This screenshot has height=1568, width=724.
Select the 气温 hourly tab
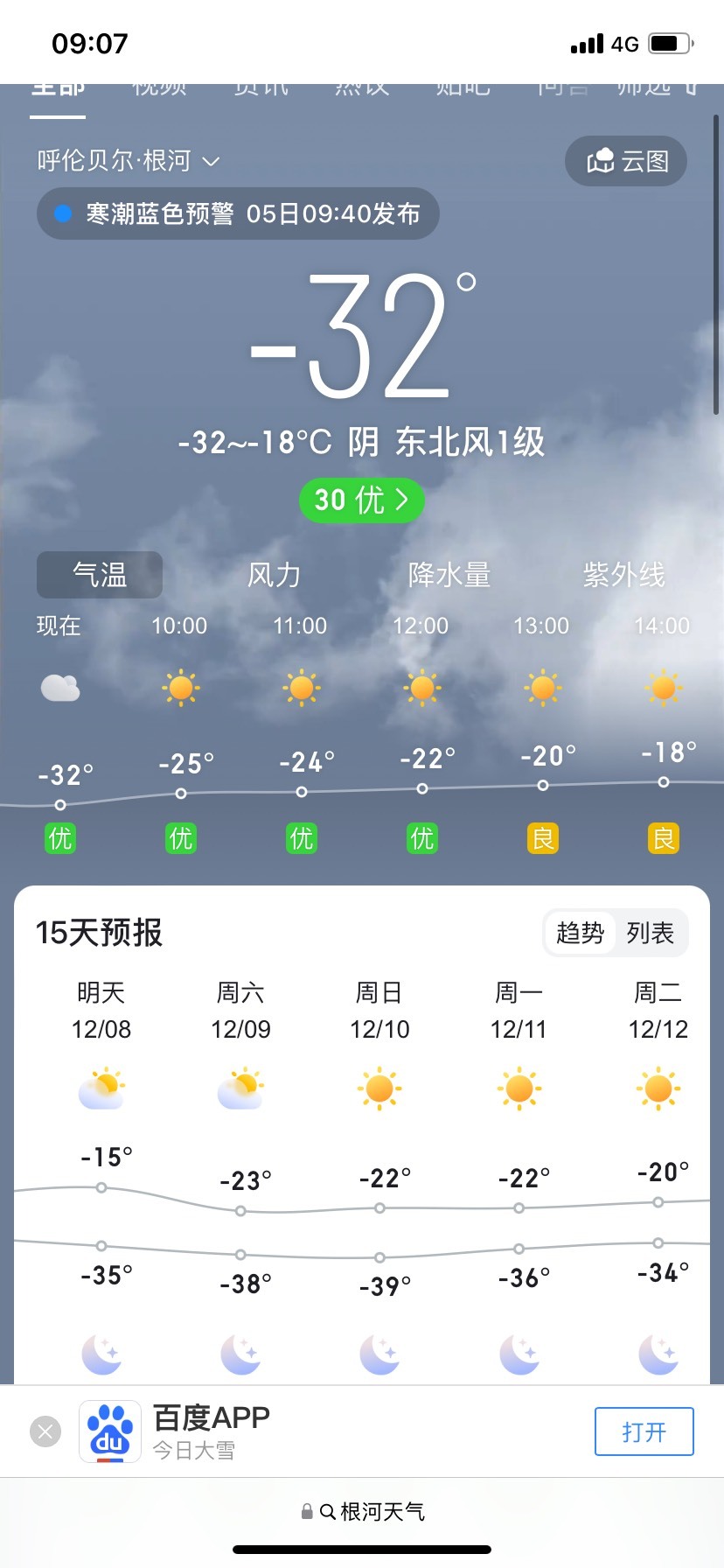pyautogui.click(x=100, y=575)
